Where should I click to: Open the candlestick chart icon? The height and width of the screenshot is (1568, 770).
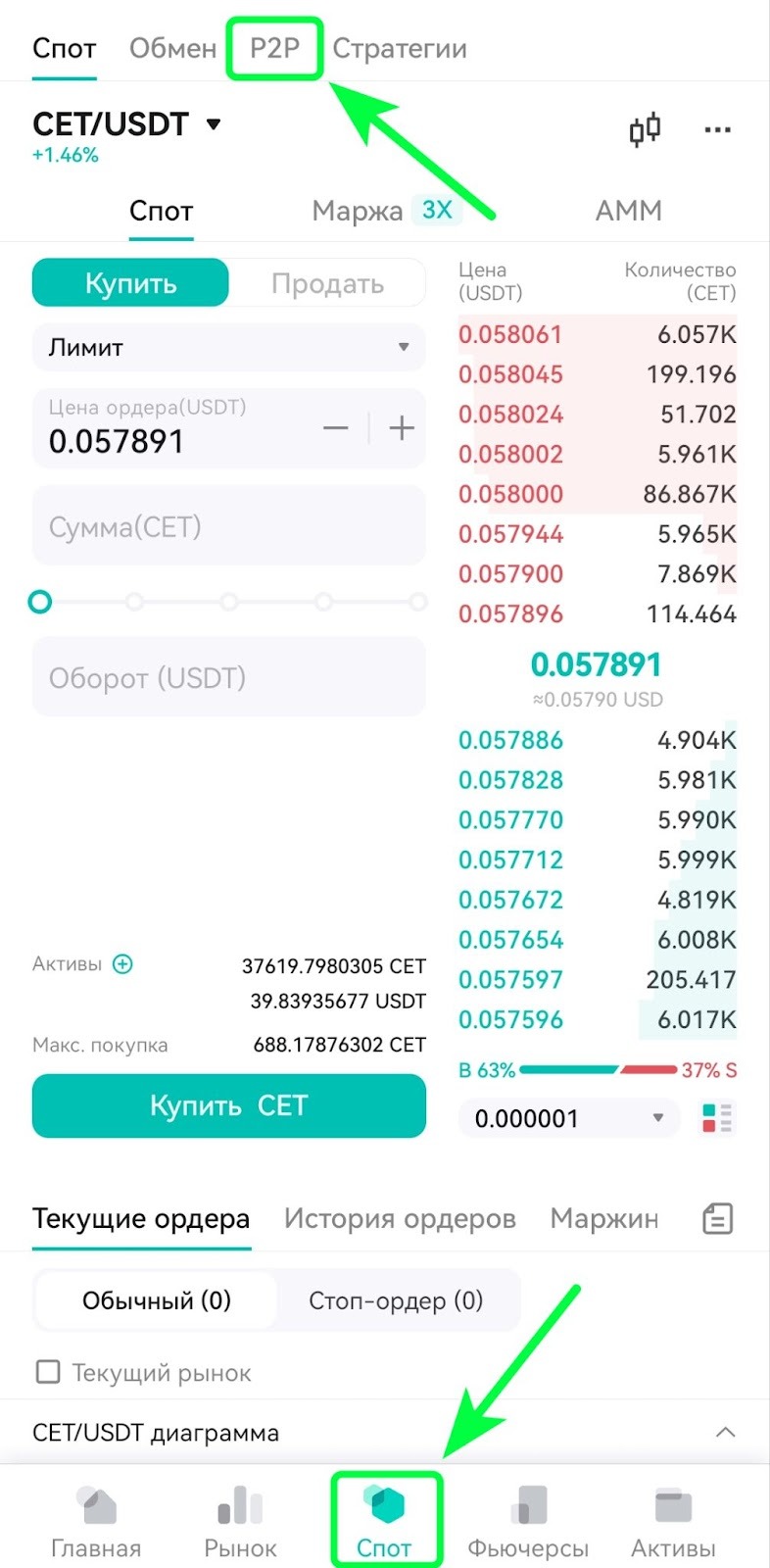[645, 129]
